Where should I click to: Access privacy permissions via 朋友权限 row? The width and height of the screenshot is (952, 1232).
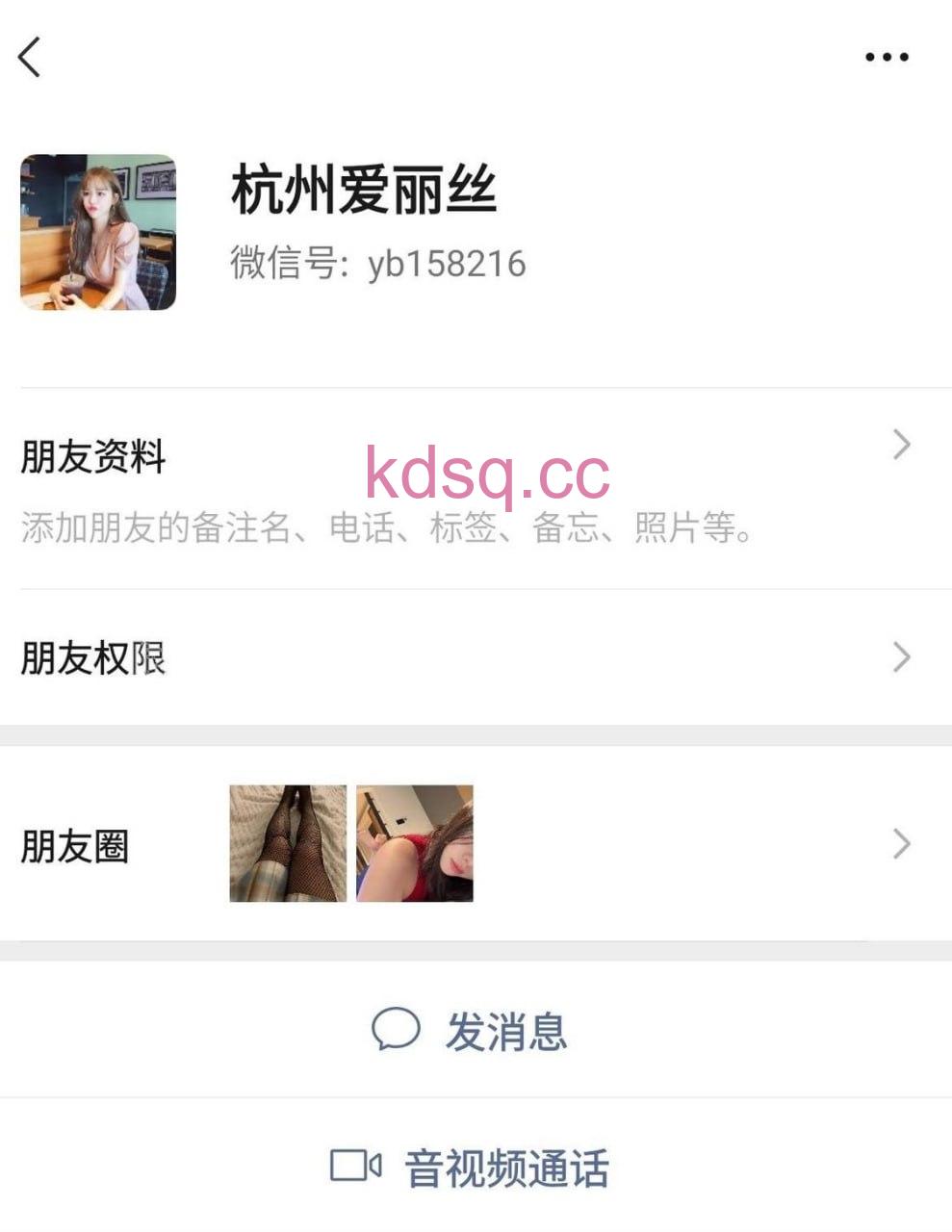point(93,657)
